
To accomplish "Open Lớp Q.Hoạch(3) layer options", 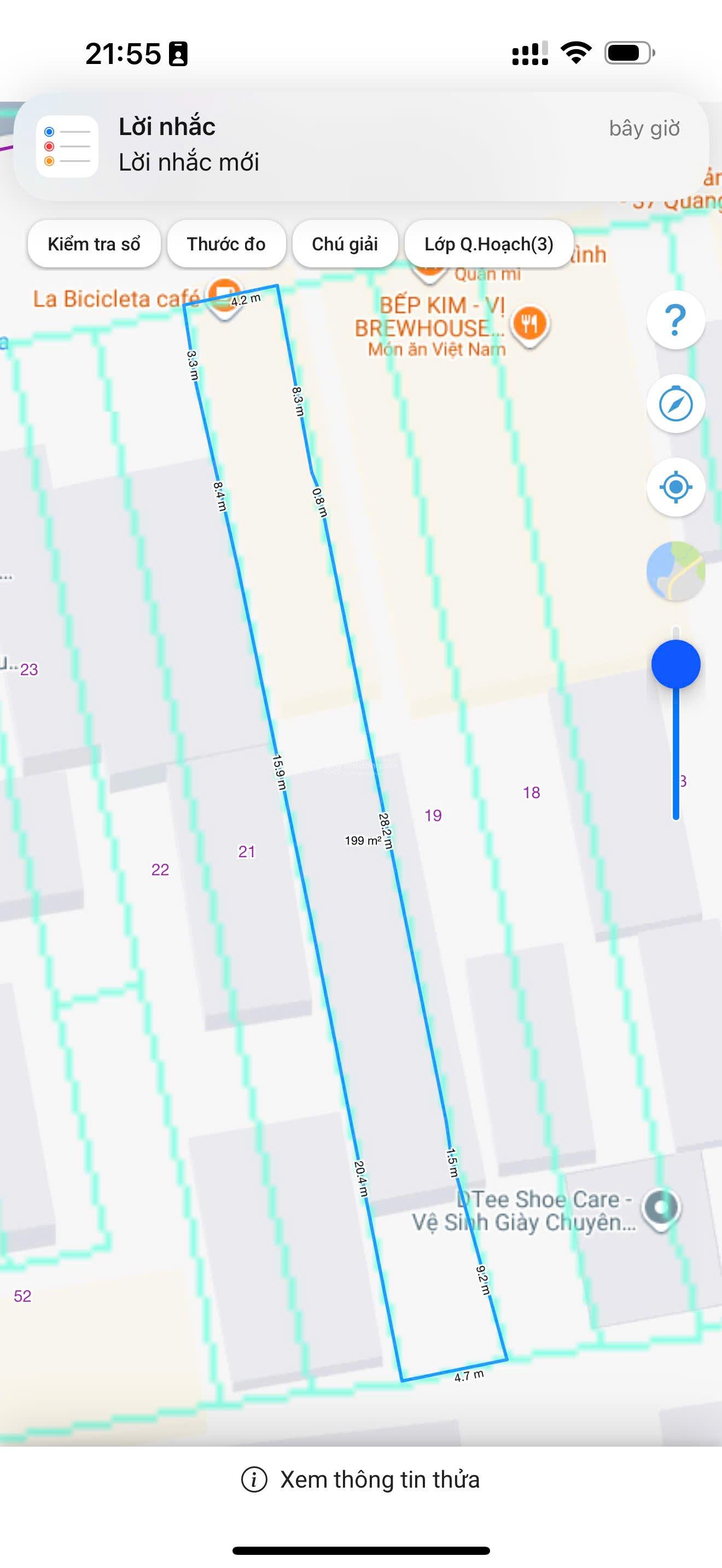I will click(x=488, y=244).
